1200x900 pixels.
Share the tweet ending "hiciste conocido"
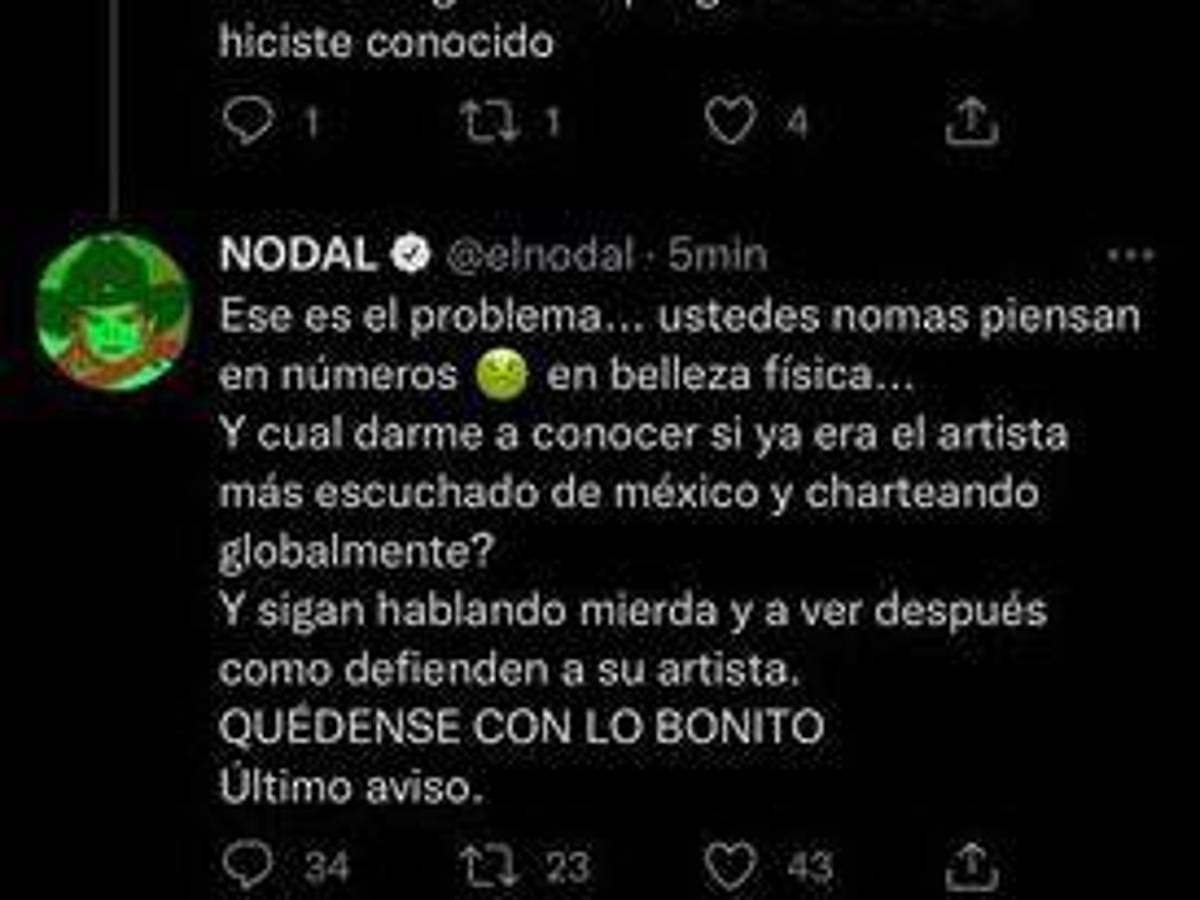(971, 121)
